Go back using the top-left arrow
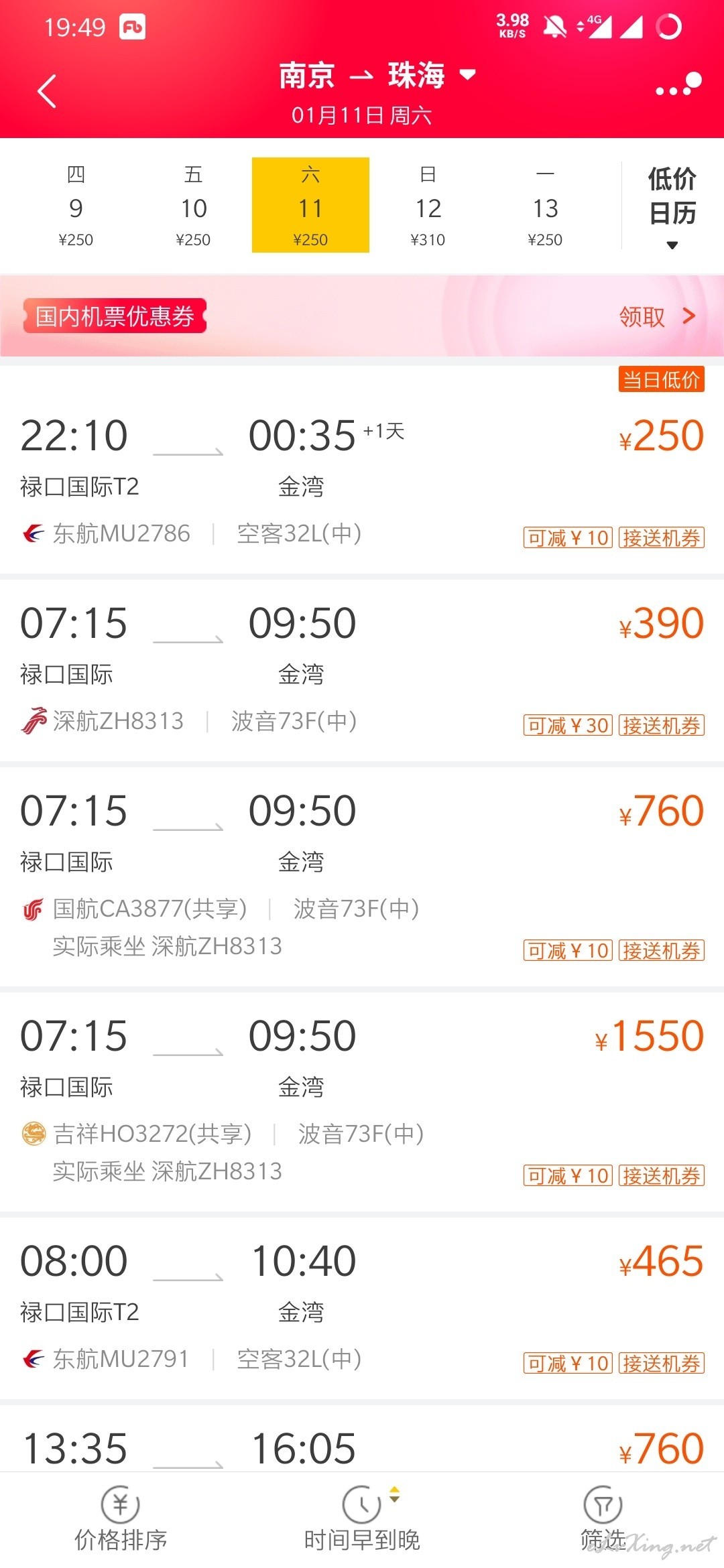The image size is (724, 1568). (x=47, y=92)
